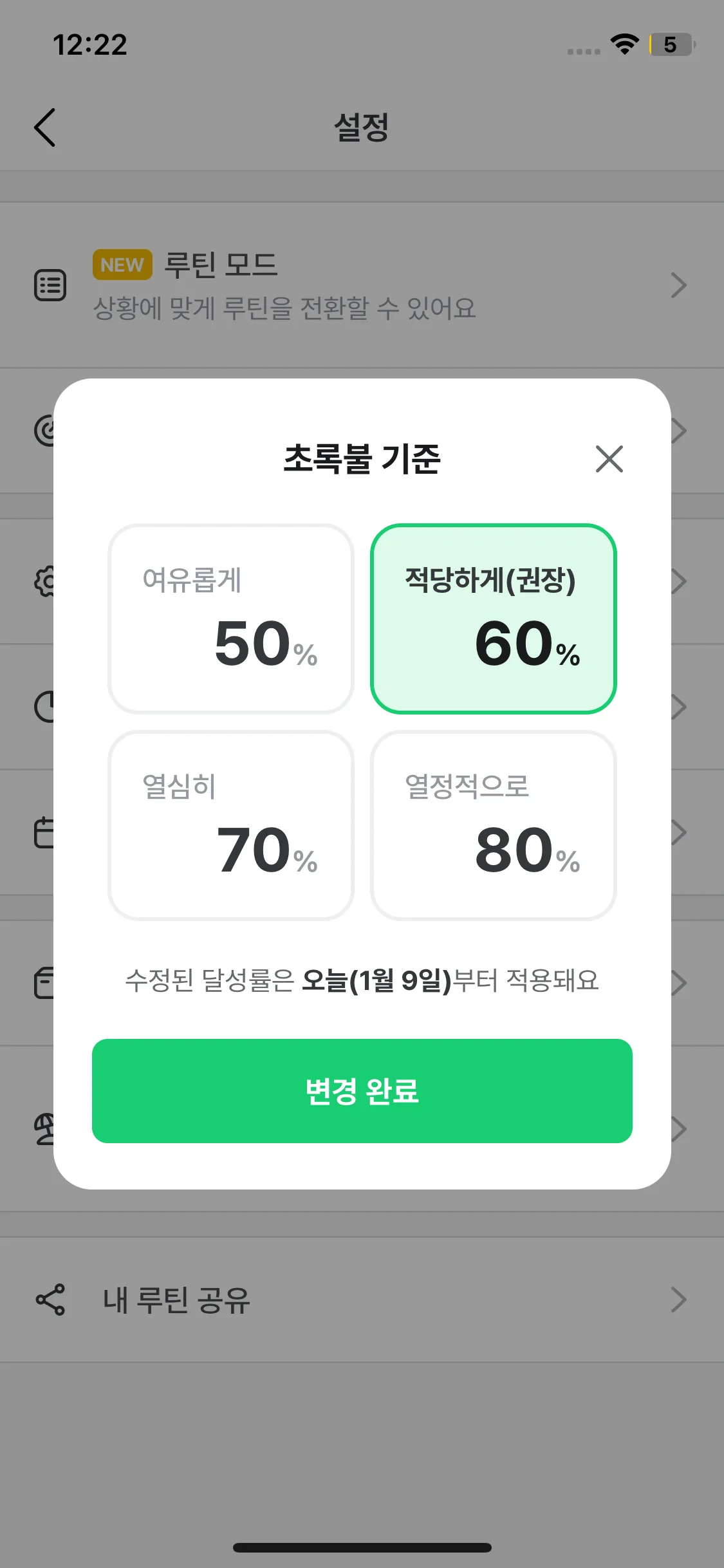This screenshot has height=1568, width=724.
Task: Choose 적당하게(권장) 60% option
Action: pos(493,619)
